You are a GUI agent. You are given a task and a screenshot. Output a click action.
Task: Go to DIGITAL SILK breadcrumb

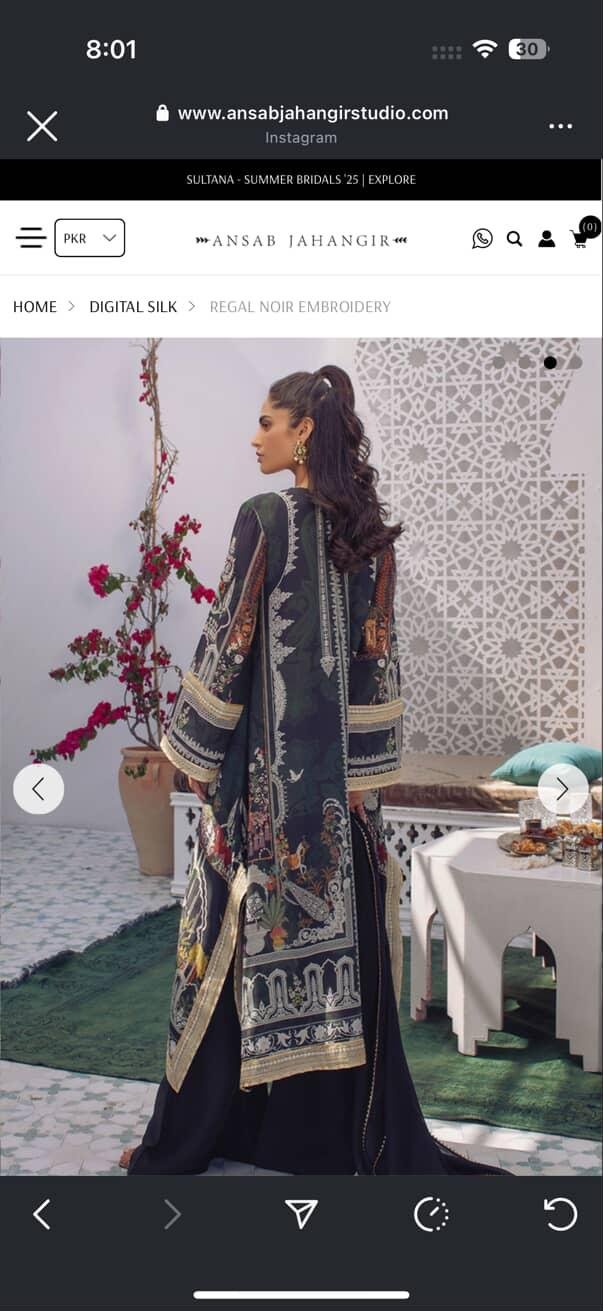(x=133, y=307)
